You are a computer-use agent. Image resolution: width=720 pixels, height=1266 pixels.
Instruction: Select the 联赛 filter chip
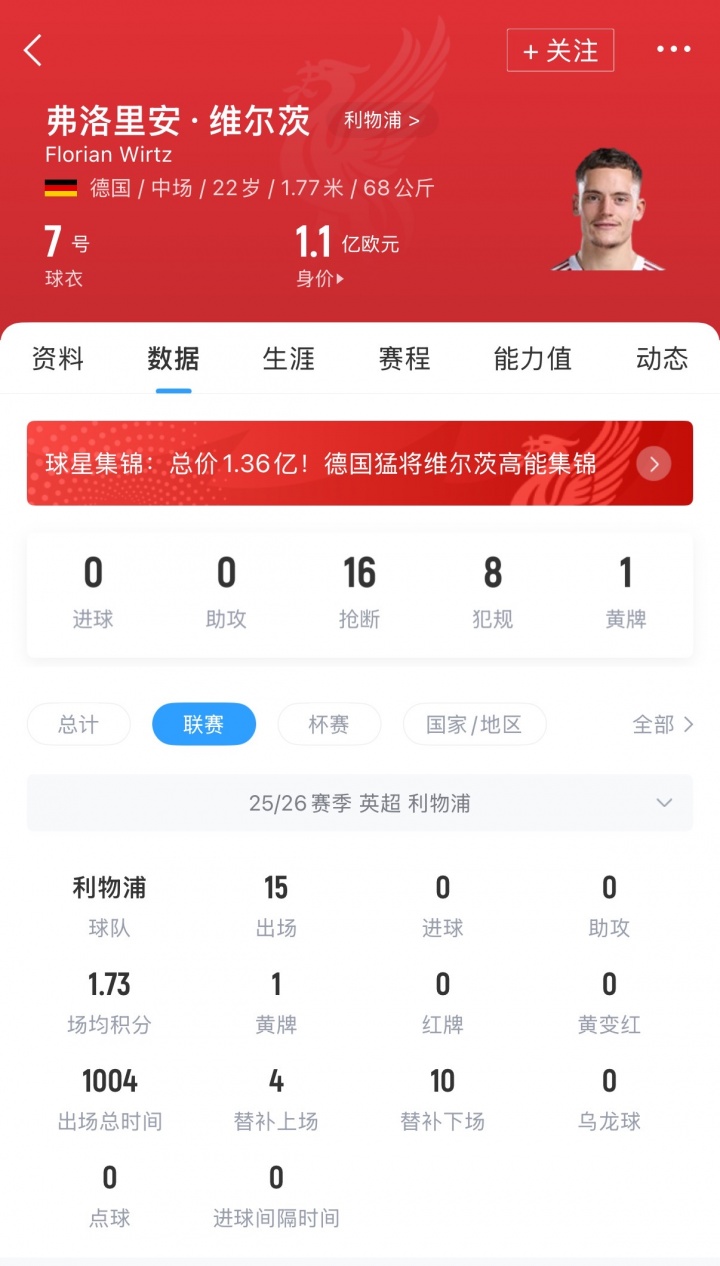click(204, 724)
